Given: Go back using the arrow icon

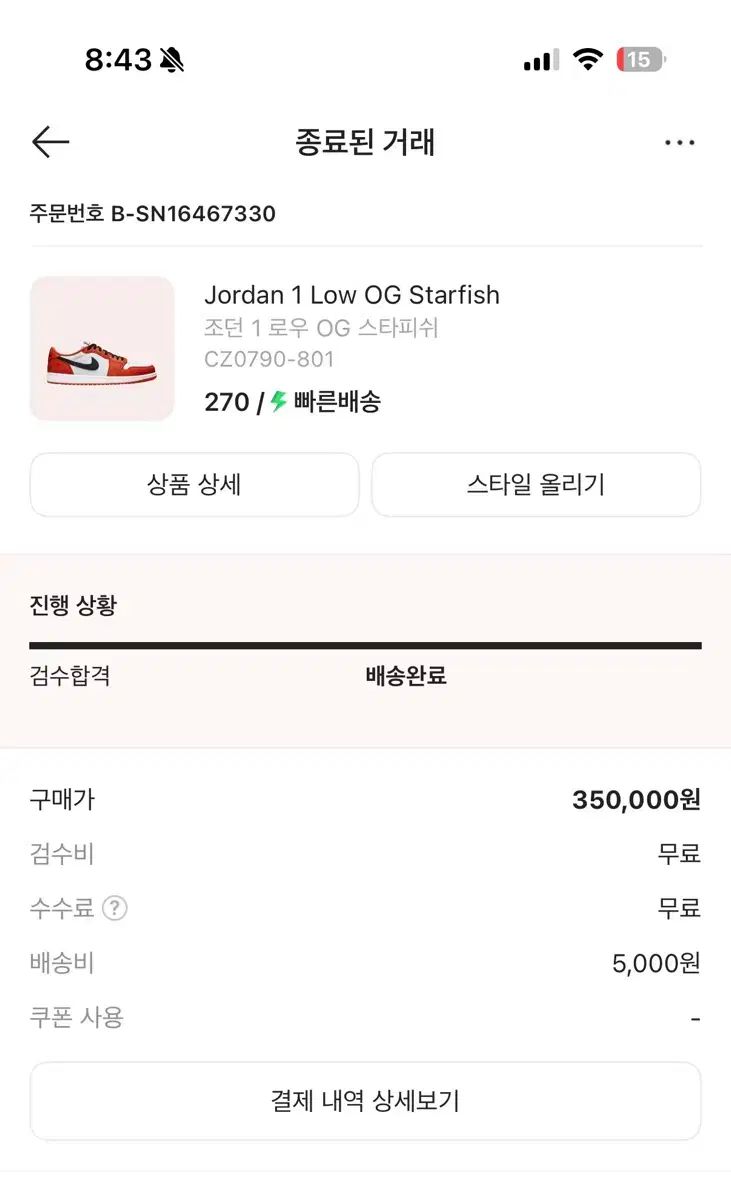Looking at the screenshot, I should pos(50,143).
